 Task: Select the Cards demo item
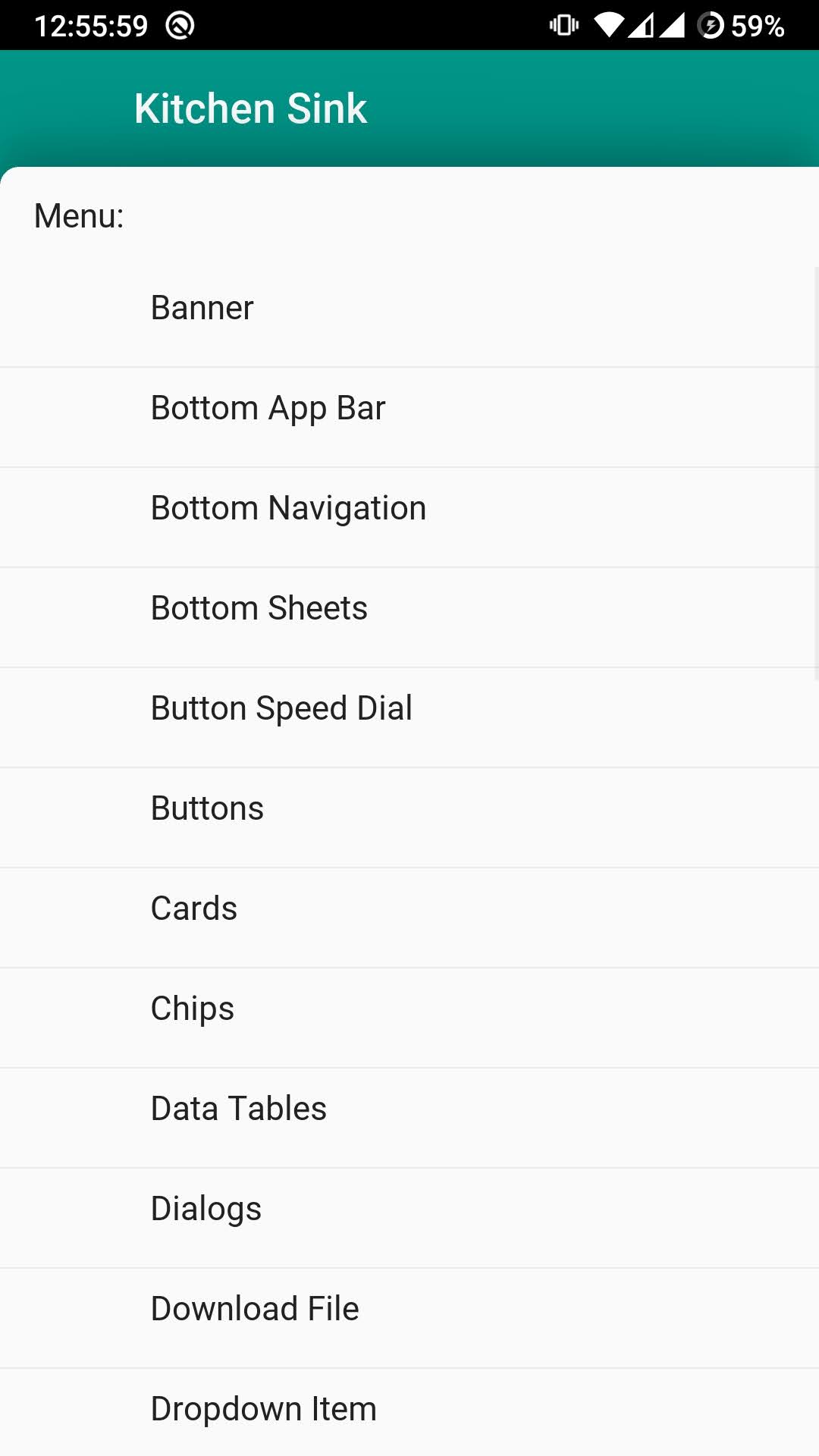pyautogui.click(x=194, y=907)
